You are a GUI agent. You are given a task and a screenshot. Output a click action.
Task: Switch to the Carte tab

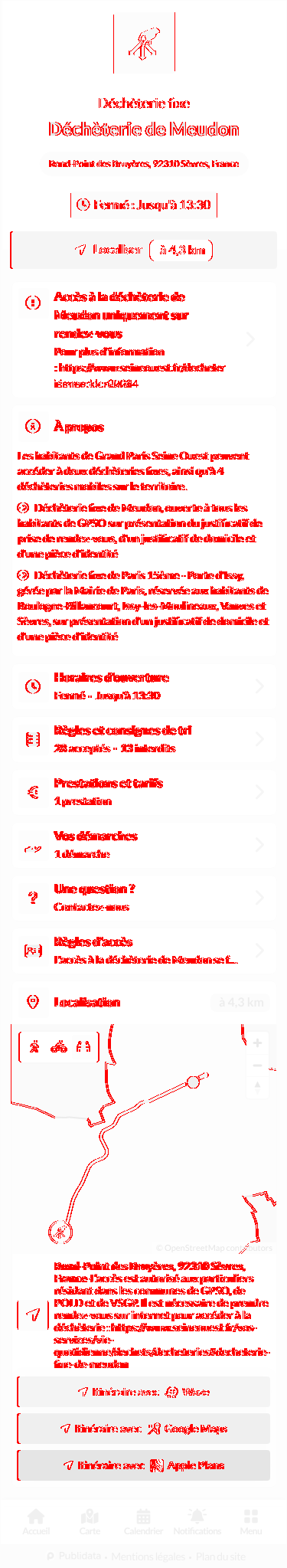click(90, 1522)
